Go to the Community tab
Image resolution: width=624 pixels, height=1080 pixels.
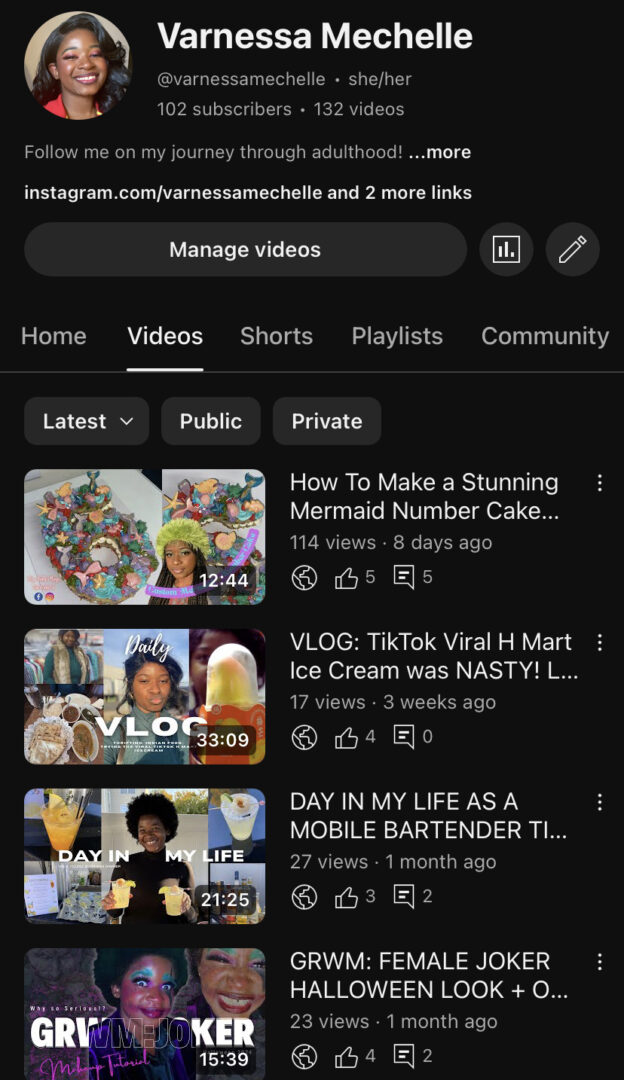[545, 336]
